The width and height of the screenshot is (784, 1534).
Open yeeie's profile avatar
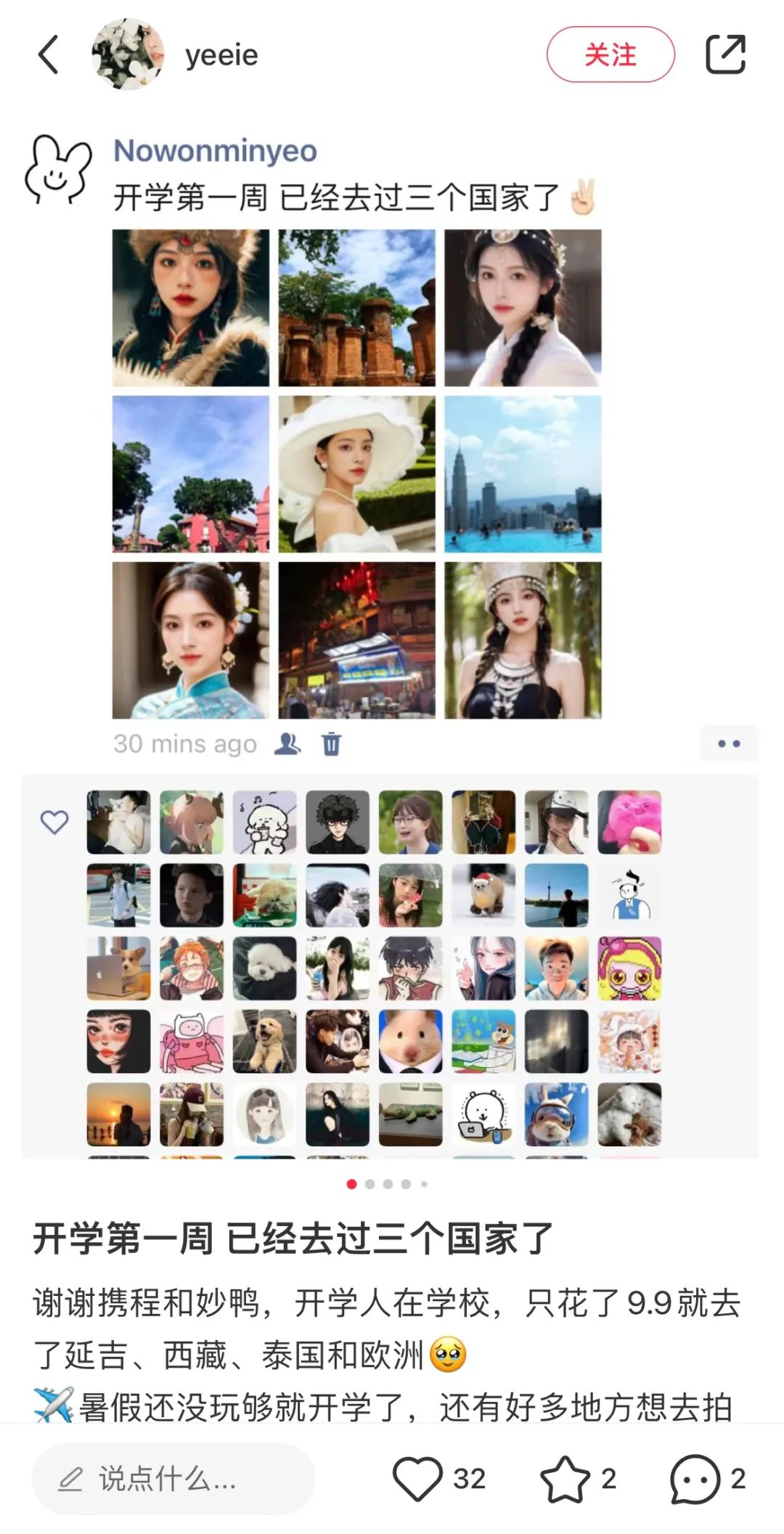128,55
